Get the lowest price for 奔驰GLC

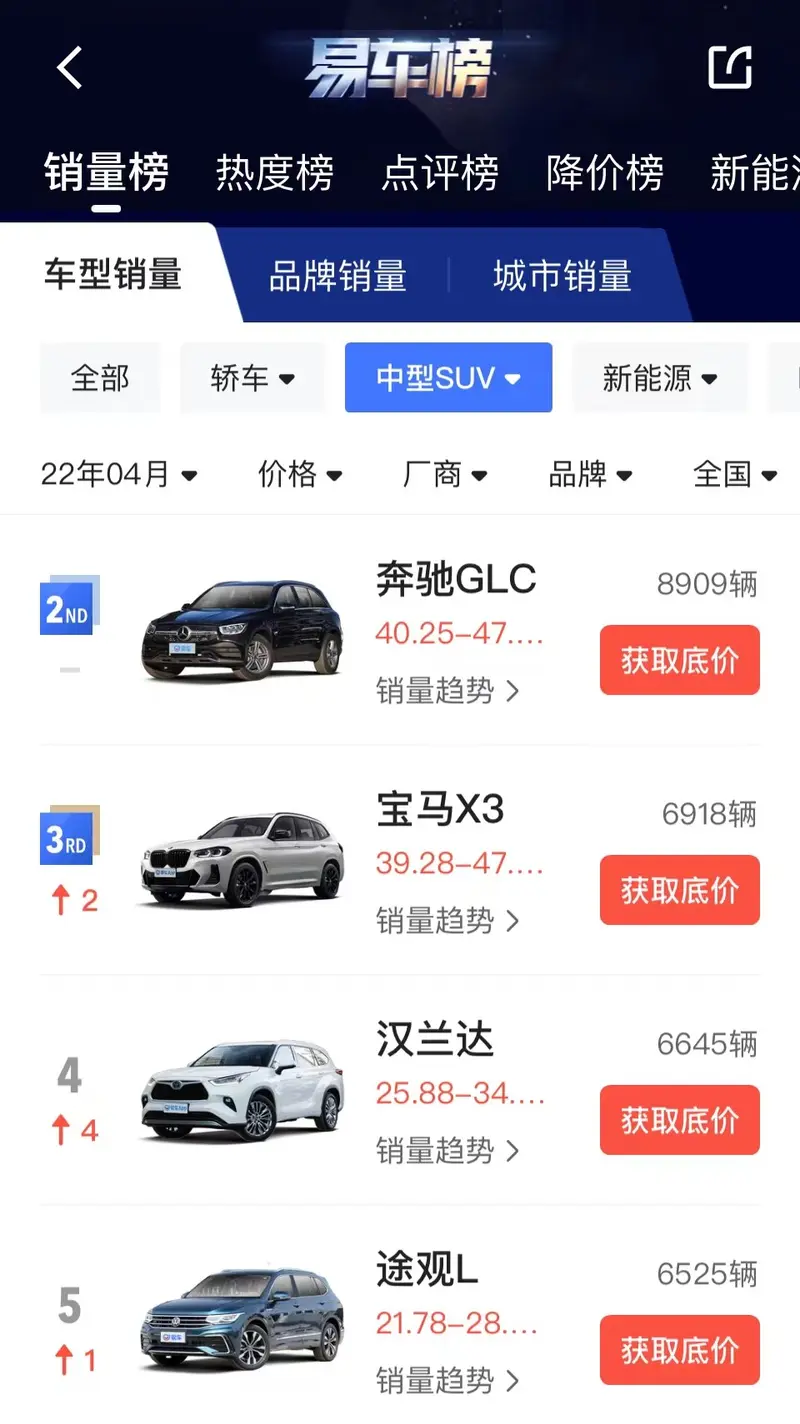tap(679, 660)
